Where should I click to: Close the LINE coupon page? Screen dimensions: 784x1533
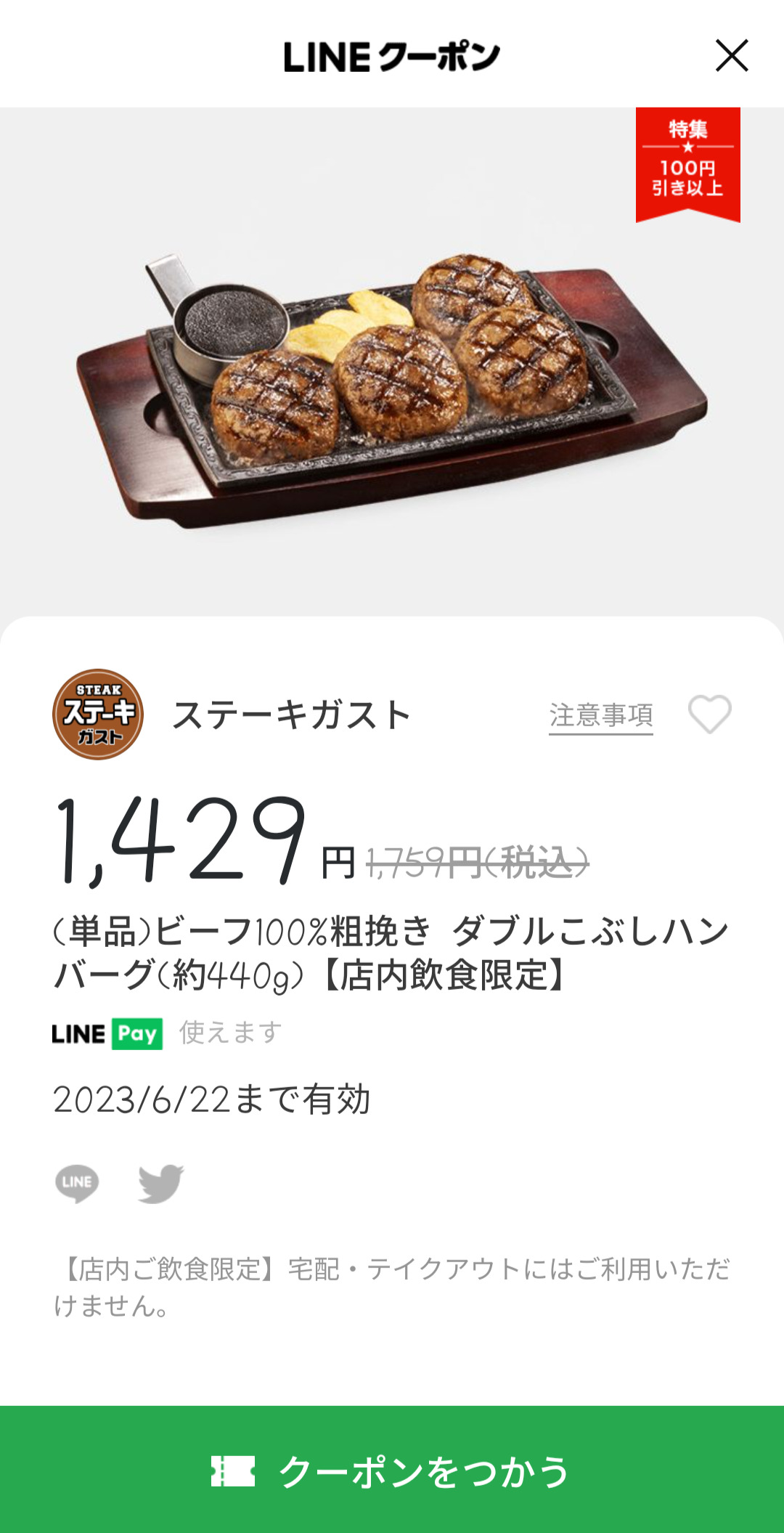click(731, 56)
